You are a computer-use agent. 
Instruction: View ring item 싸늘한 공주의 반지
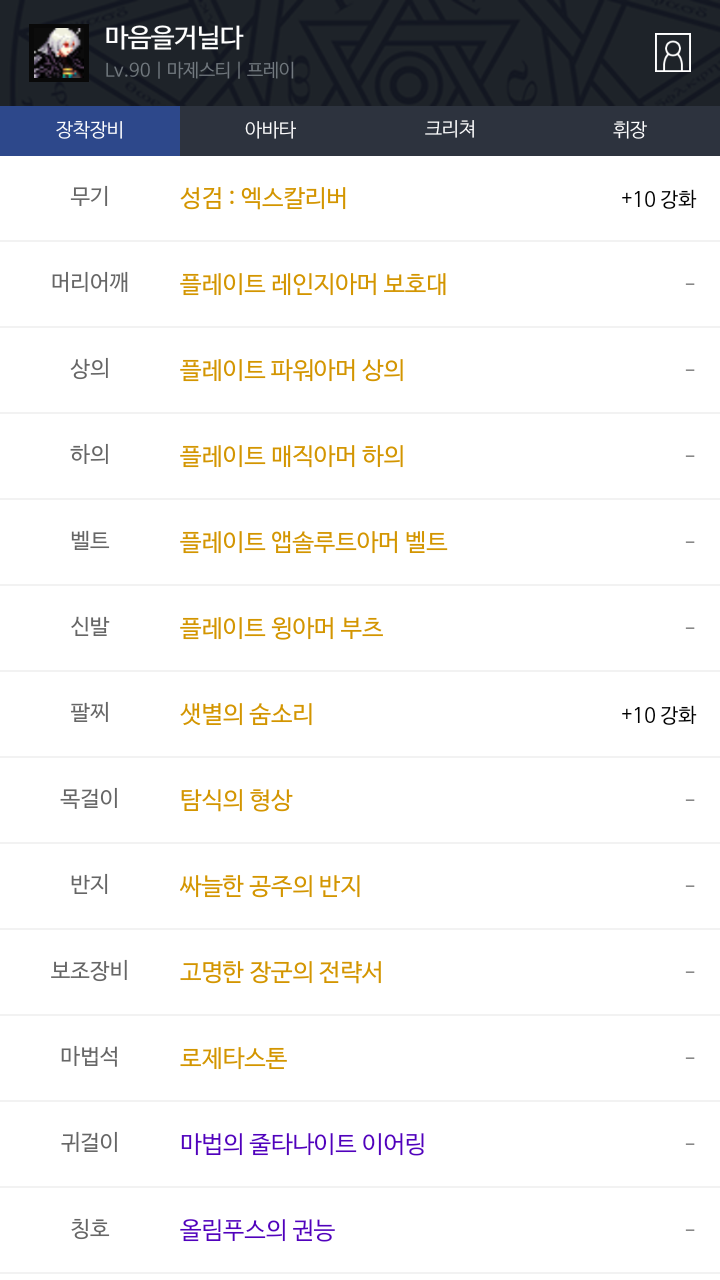point(271,886)
